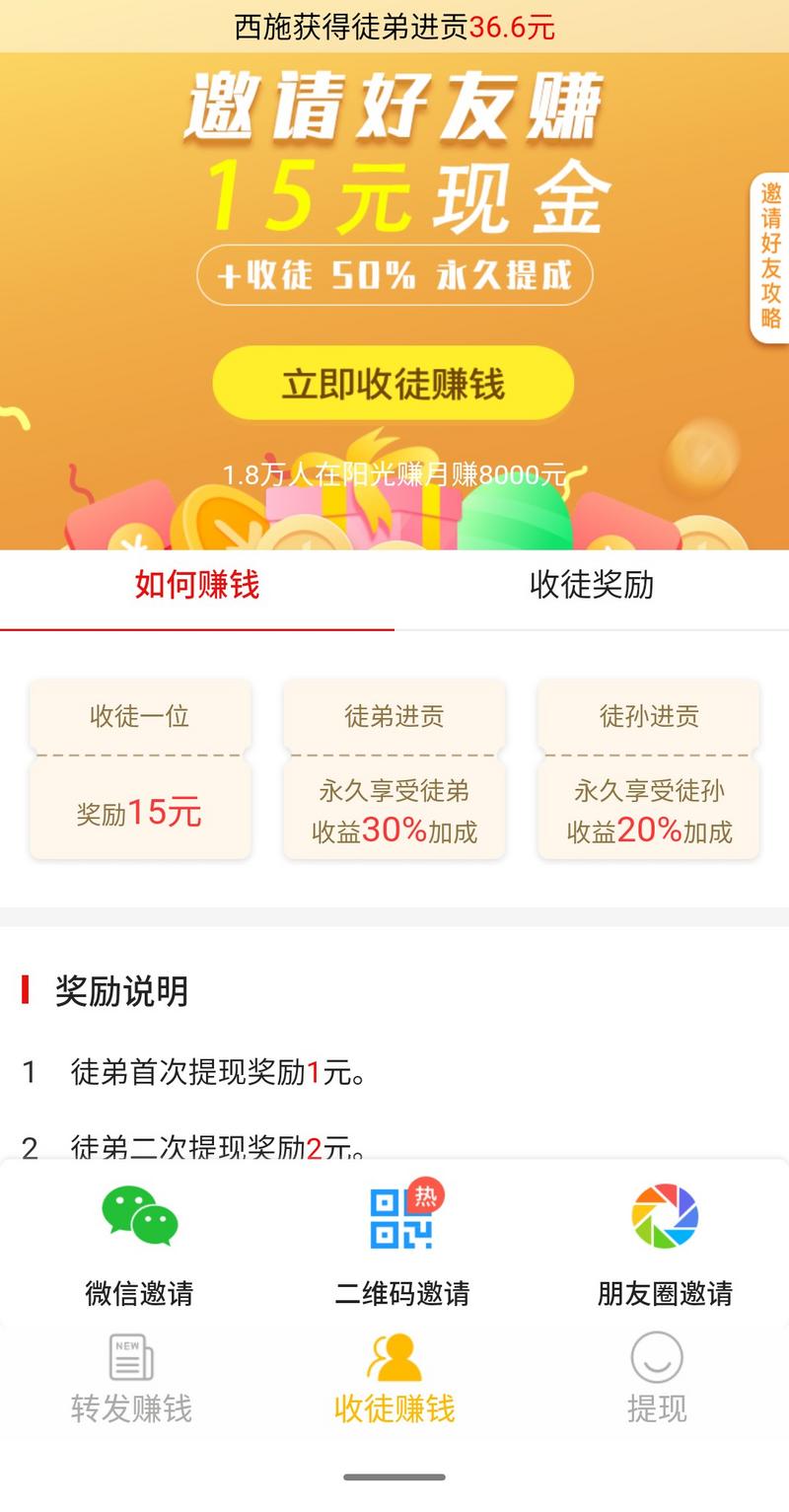The width and height of the screenshot is (789, 1512).
Task: Switch to the 如何赚钱 tab
Action: pyautogui.click(x=197, y=585)
